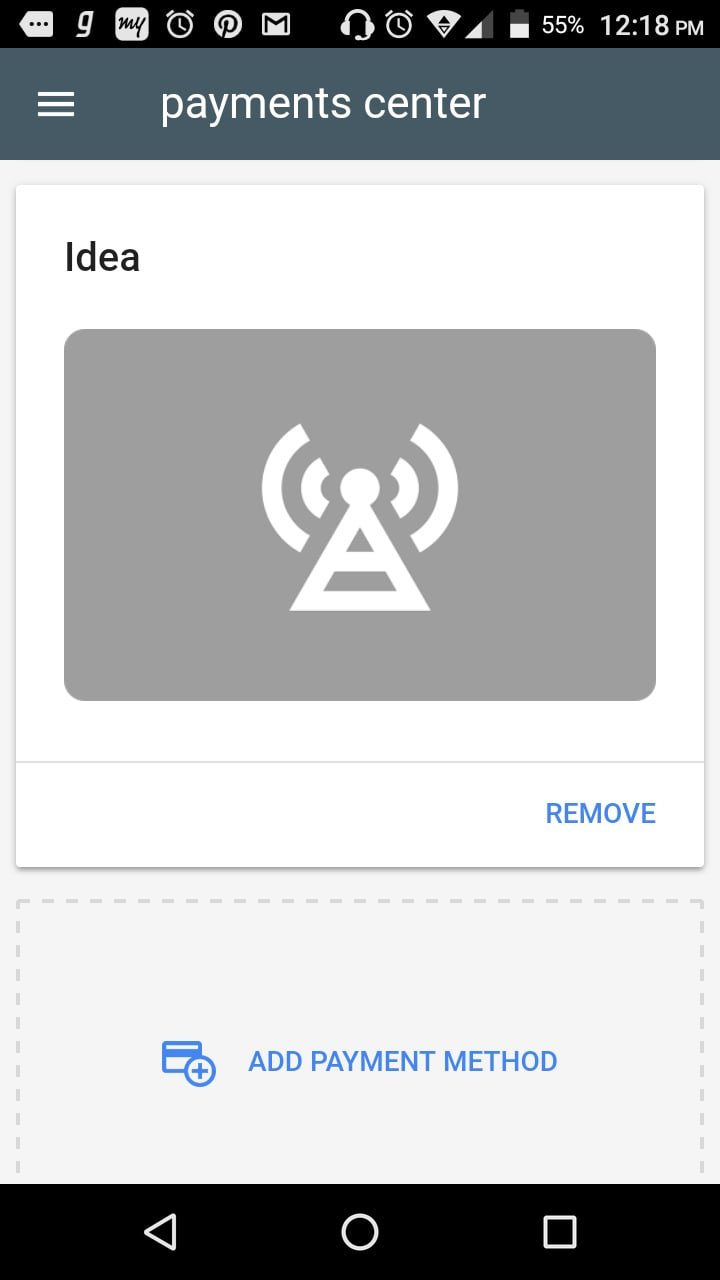Go back using the system back button
The image size is (720, 1280).
click(x=160, y=1232)
